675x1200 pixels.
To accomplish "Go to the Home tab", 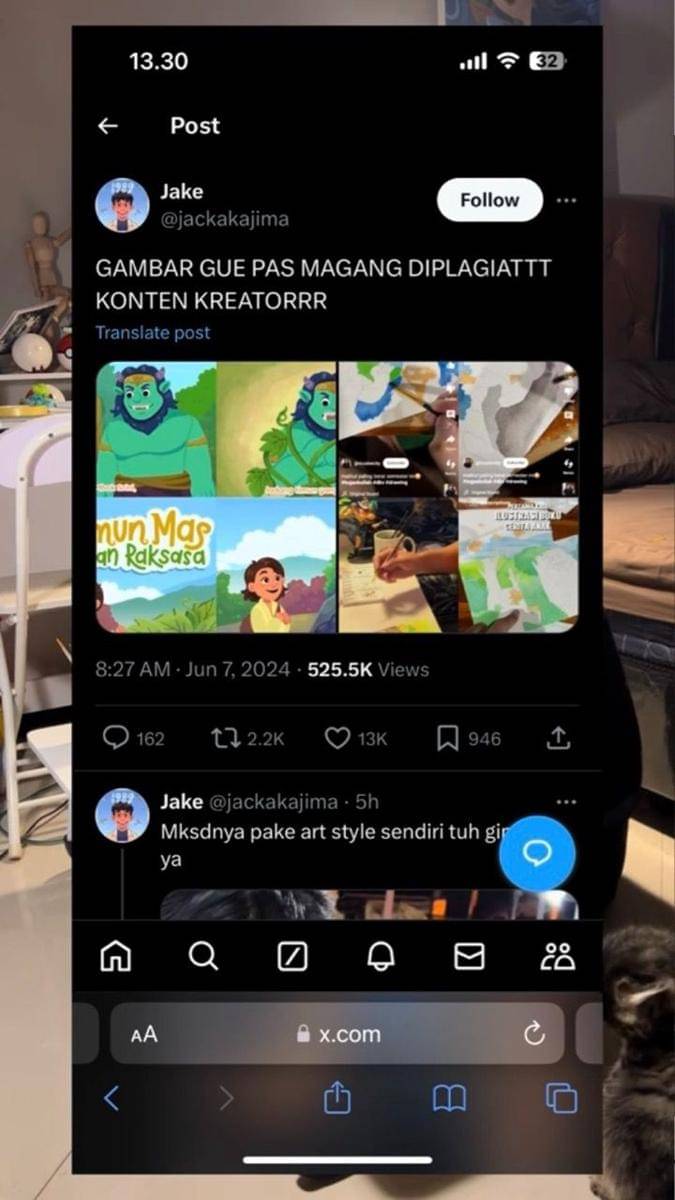I will point(116,957).
